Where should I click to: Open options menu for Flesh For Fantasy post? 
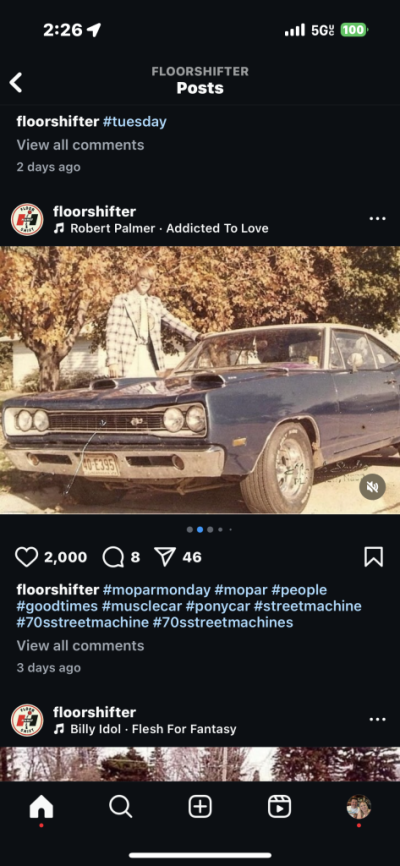377,720
